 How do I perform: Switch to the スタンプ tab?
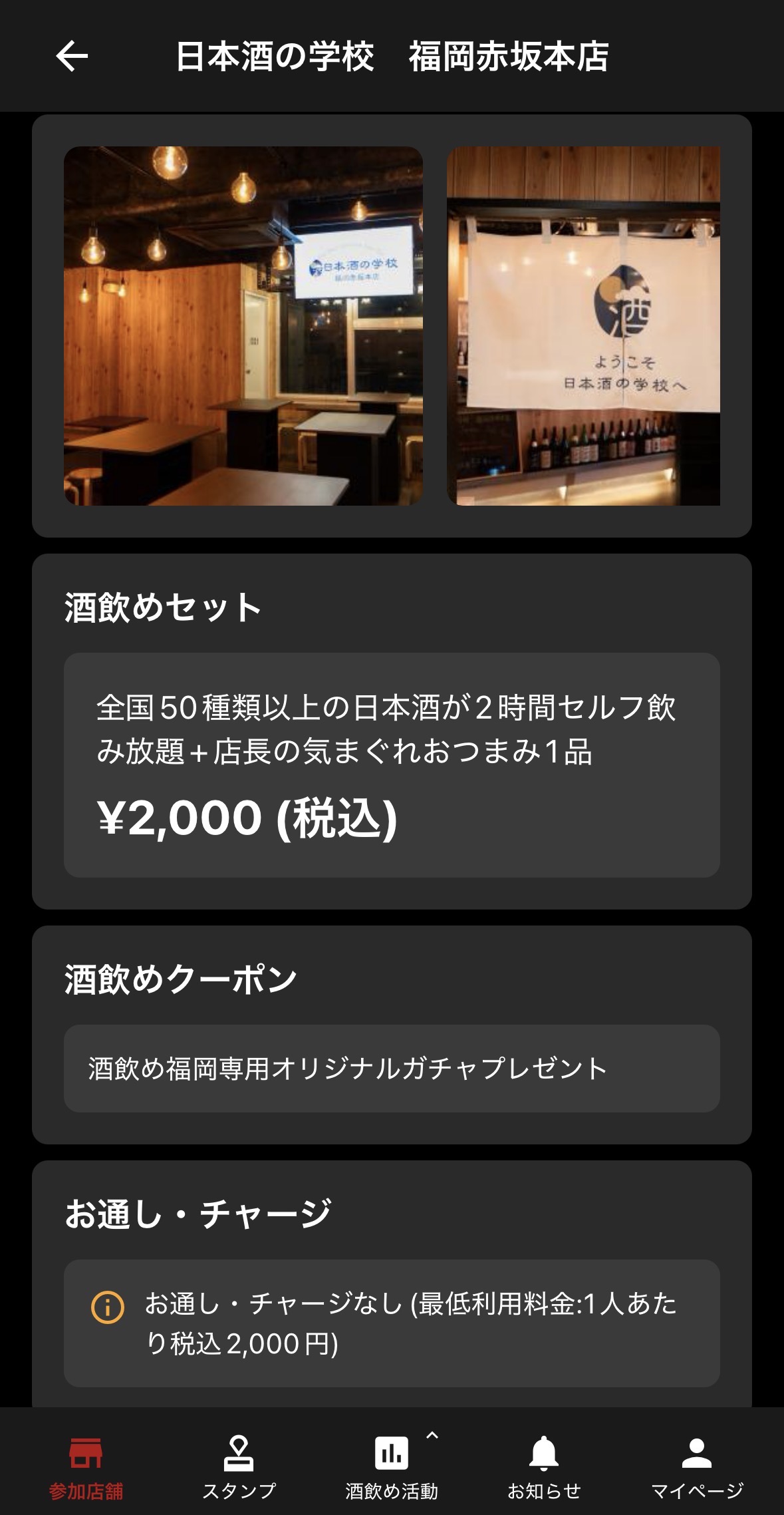pyautogui.click(x=239, y=1468)
